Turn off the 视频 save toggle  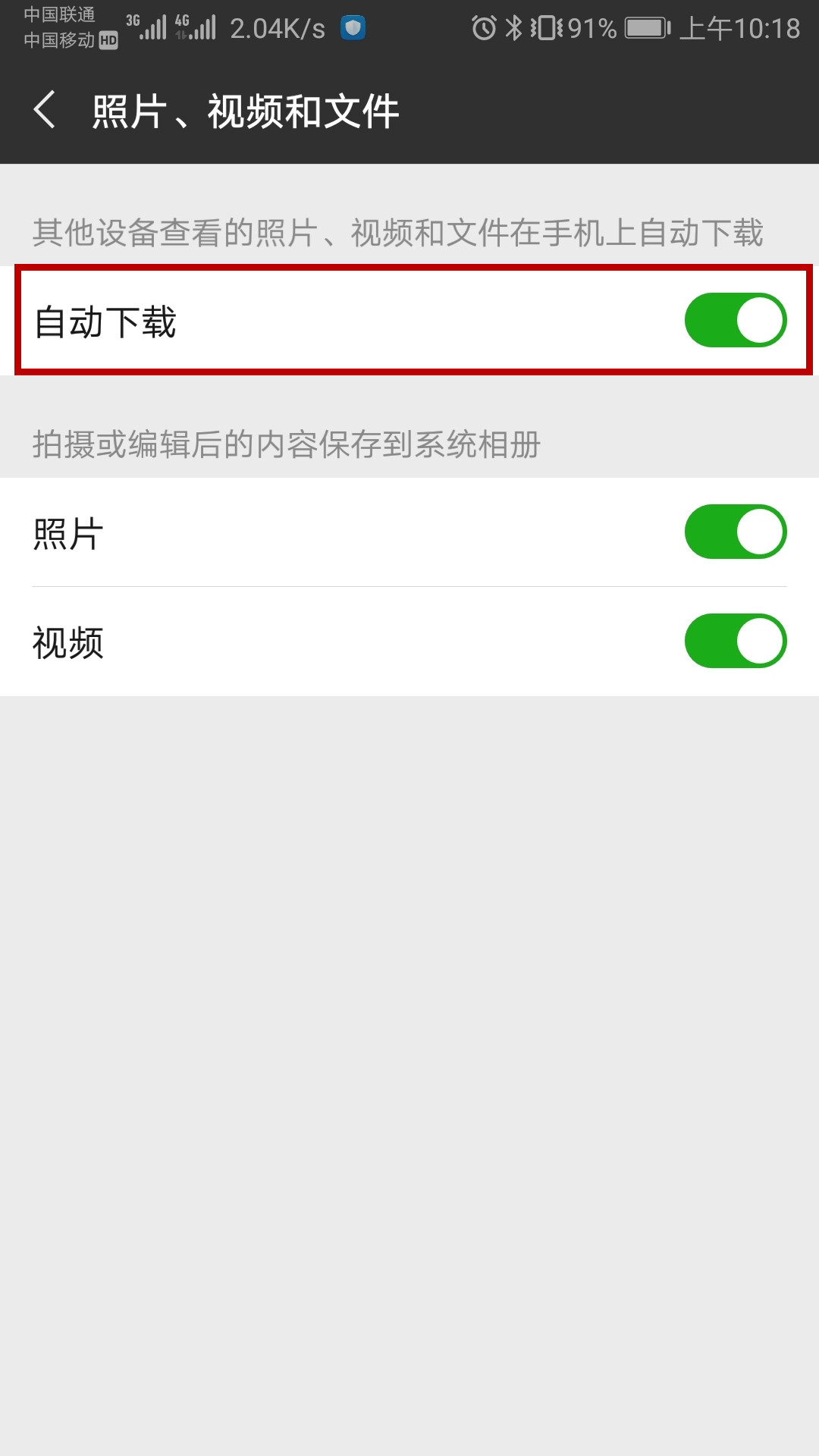[736, 642]
